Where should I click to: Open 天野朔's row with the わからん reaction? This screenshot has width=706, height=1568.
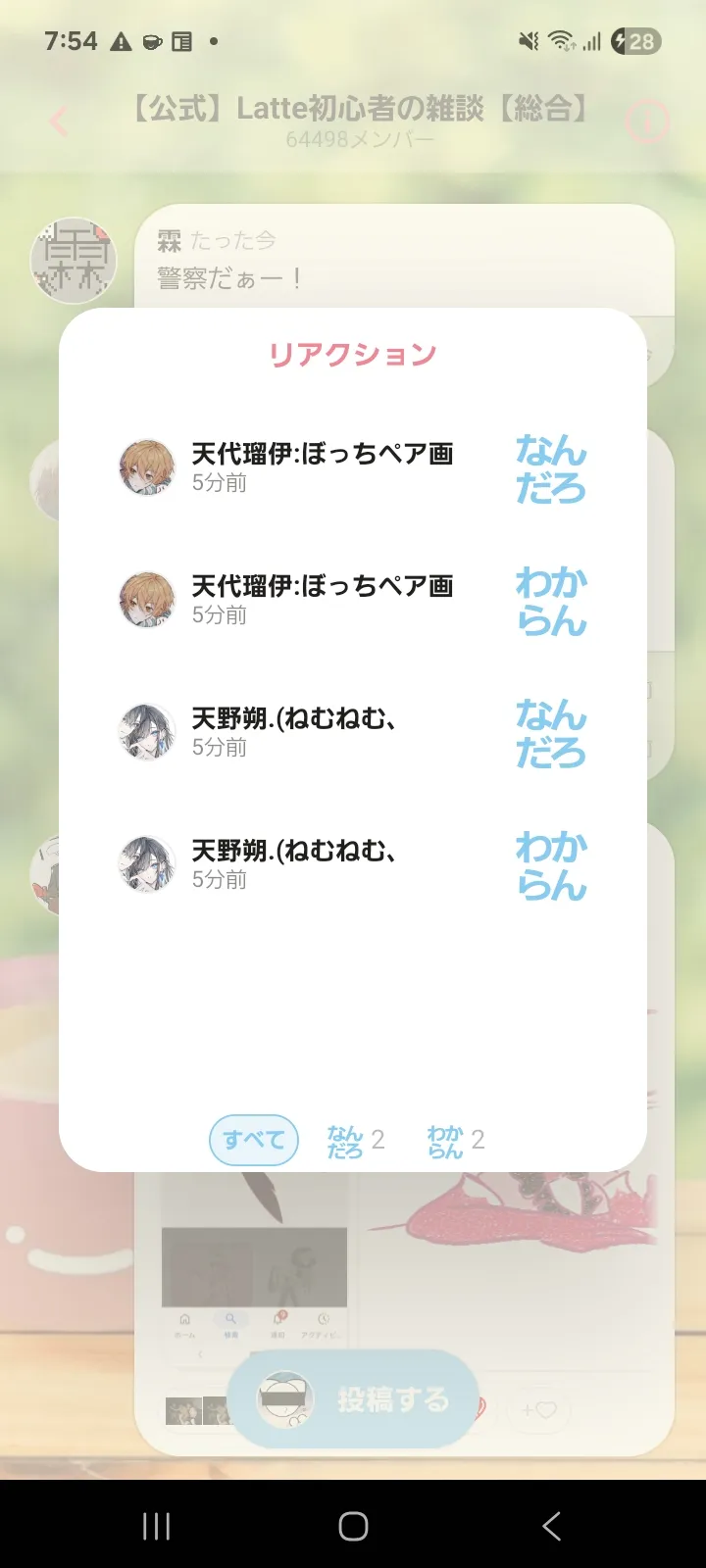pyautogui.click(x=353, y=865)
